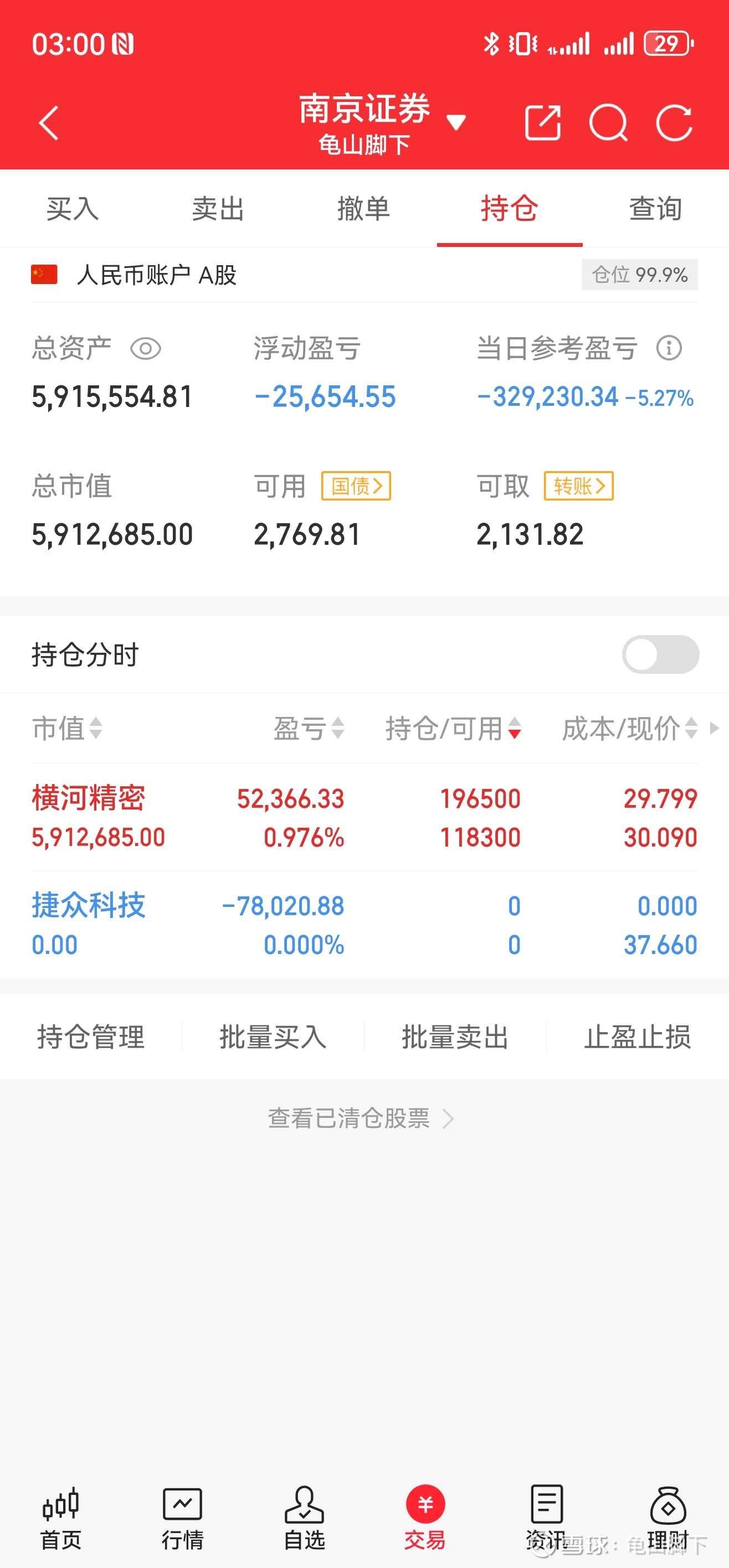The image size is (729, 1568).
Task: Show info for 当日参考盈亏
Action: pos(669,348)
